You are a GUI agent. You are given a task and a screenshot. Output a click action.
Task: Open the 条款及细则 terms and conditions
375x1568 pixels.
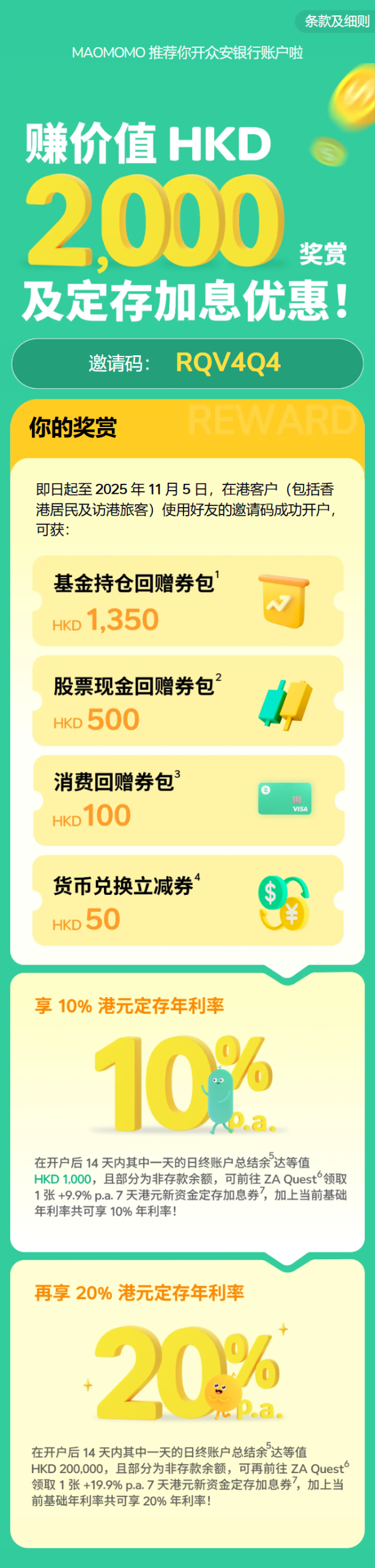click(336, 21)
